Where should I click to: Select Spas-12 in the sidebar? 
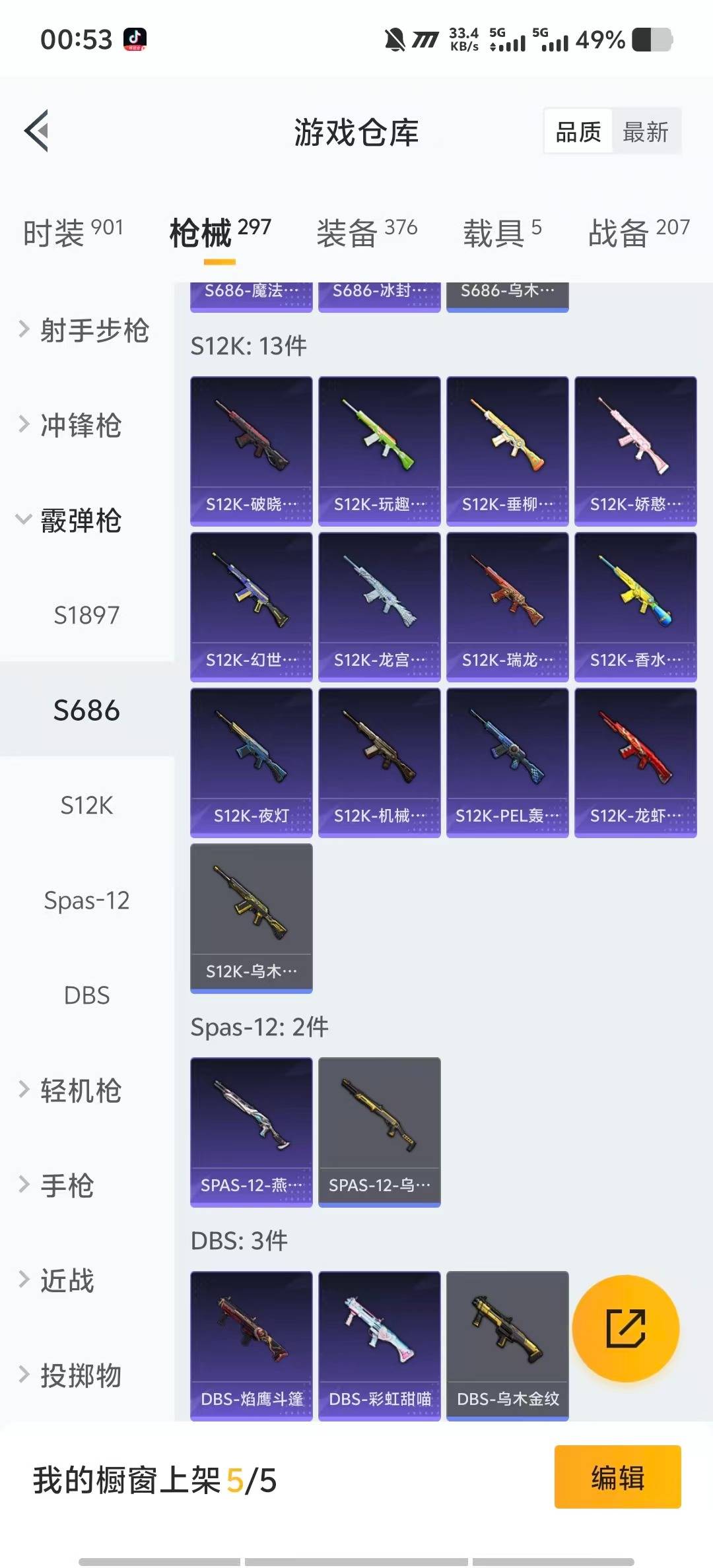click(x=86, y=900)
